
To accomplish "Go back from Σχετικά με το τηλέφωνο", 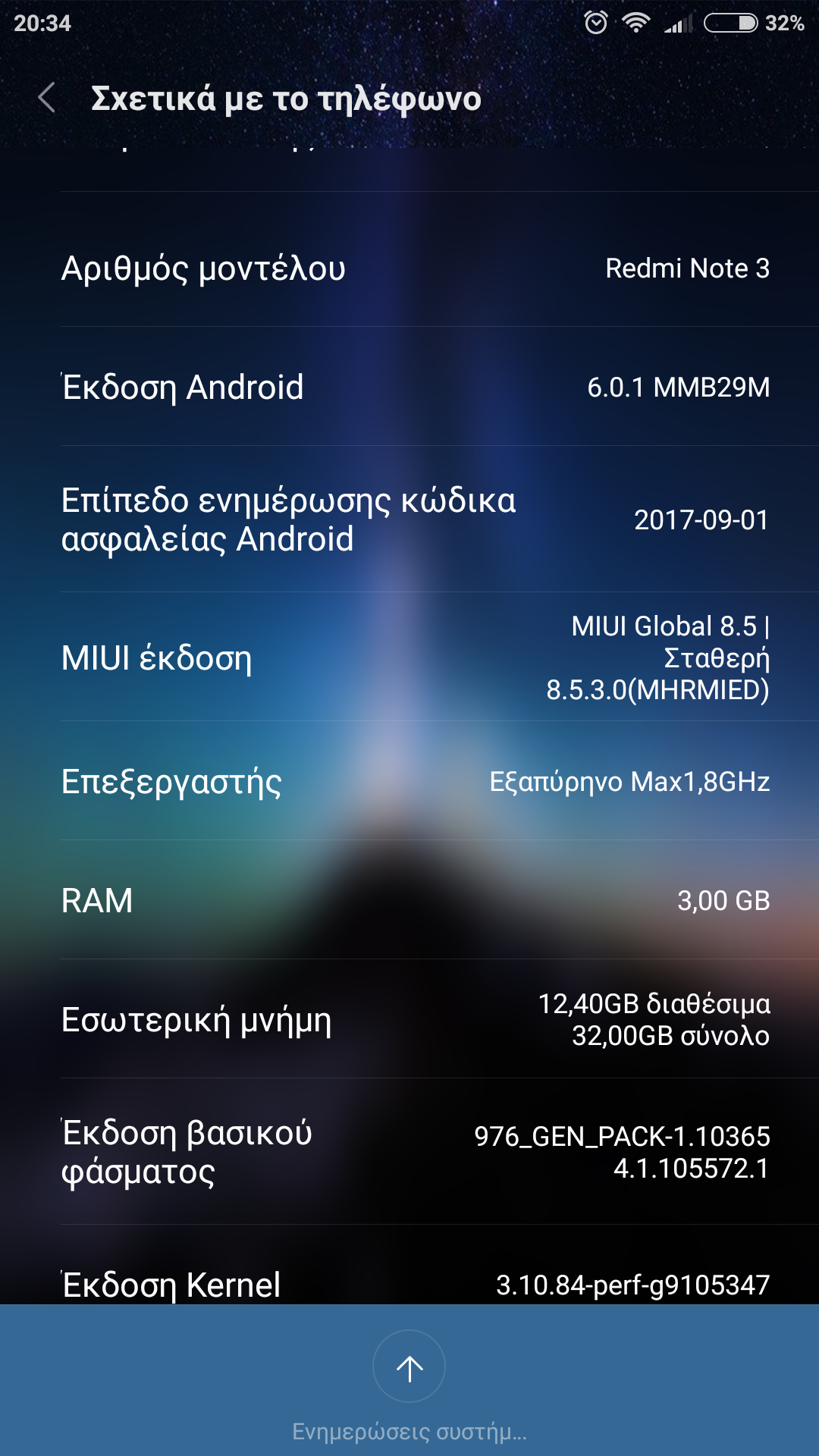I will tap(47, 99).
